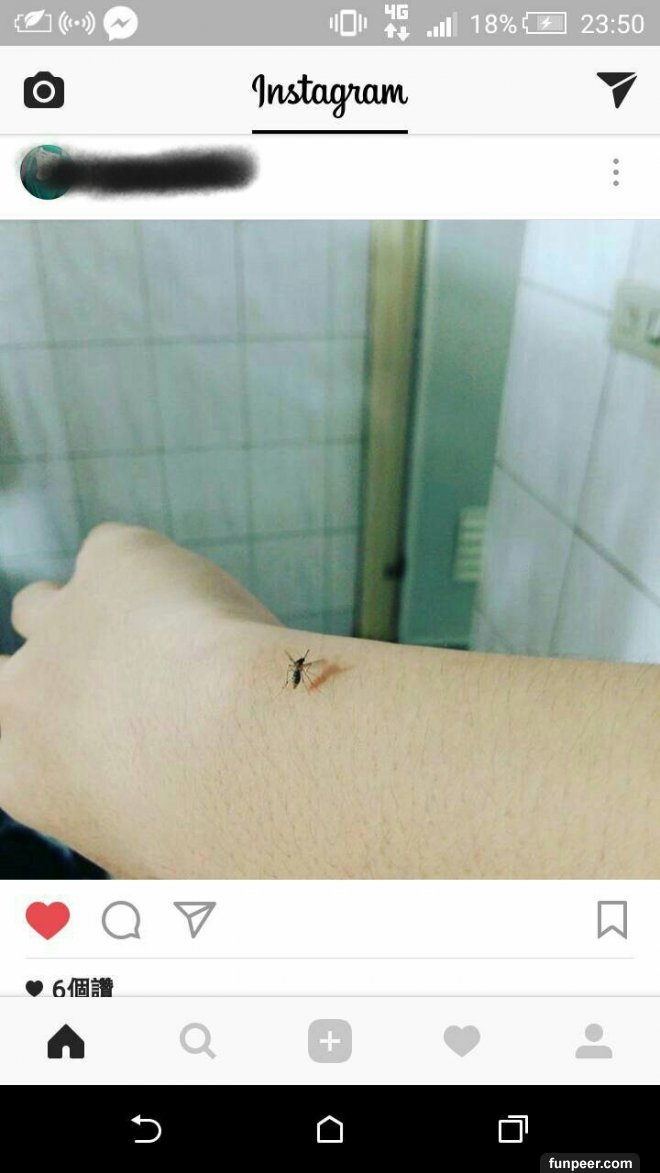This screenshot has width=660, height=1173.
Task: Open the camera from the top bar
Action: tap(44, 91)
